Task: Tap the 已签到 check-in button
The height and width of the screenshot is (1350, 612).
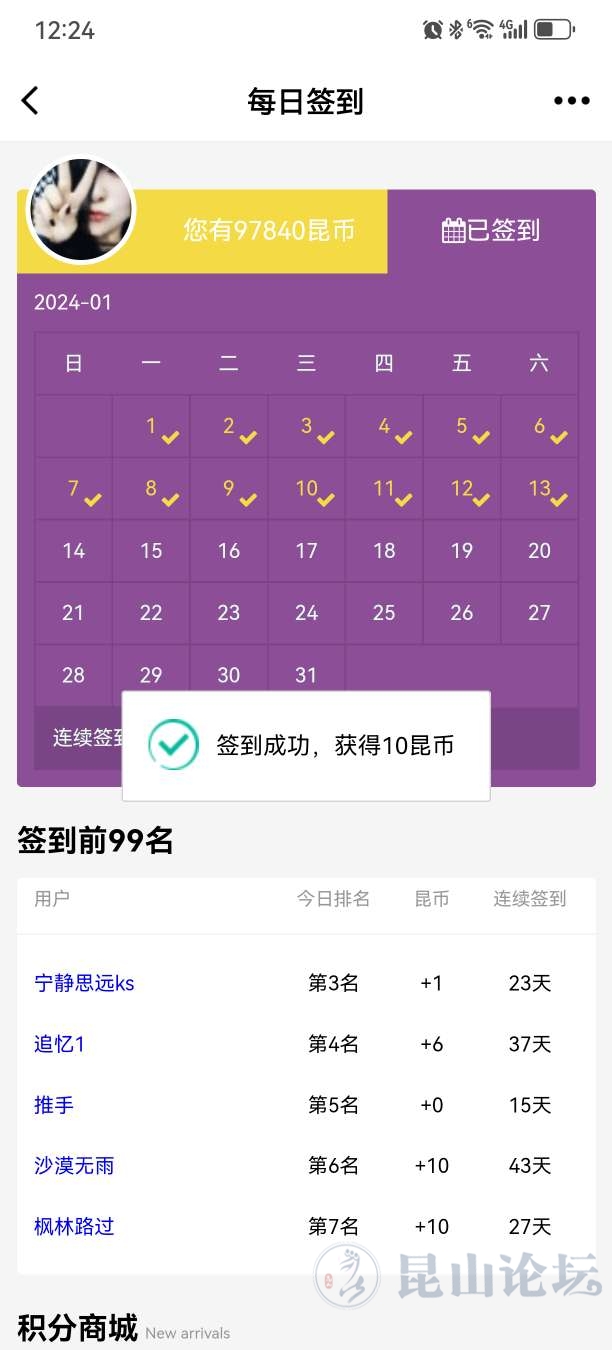Action: tap(491, 231)
